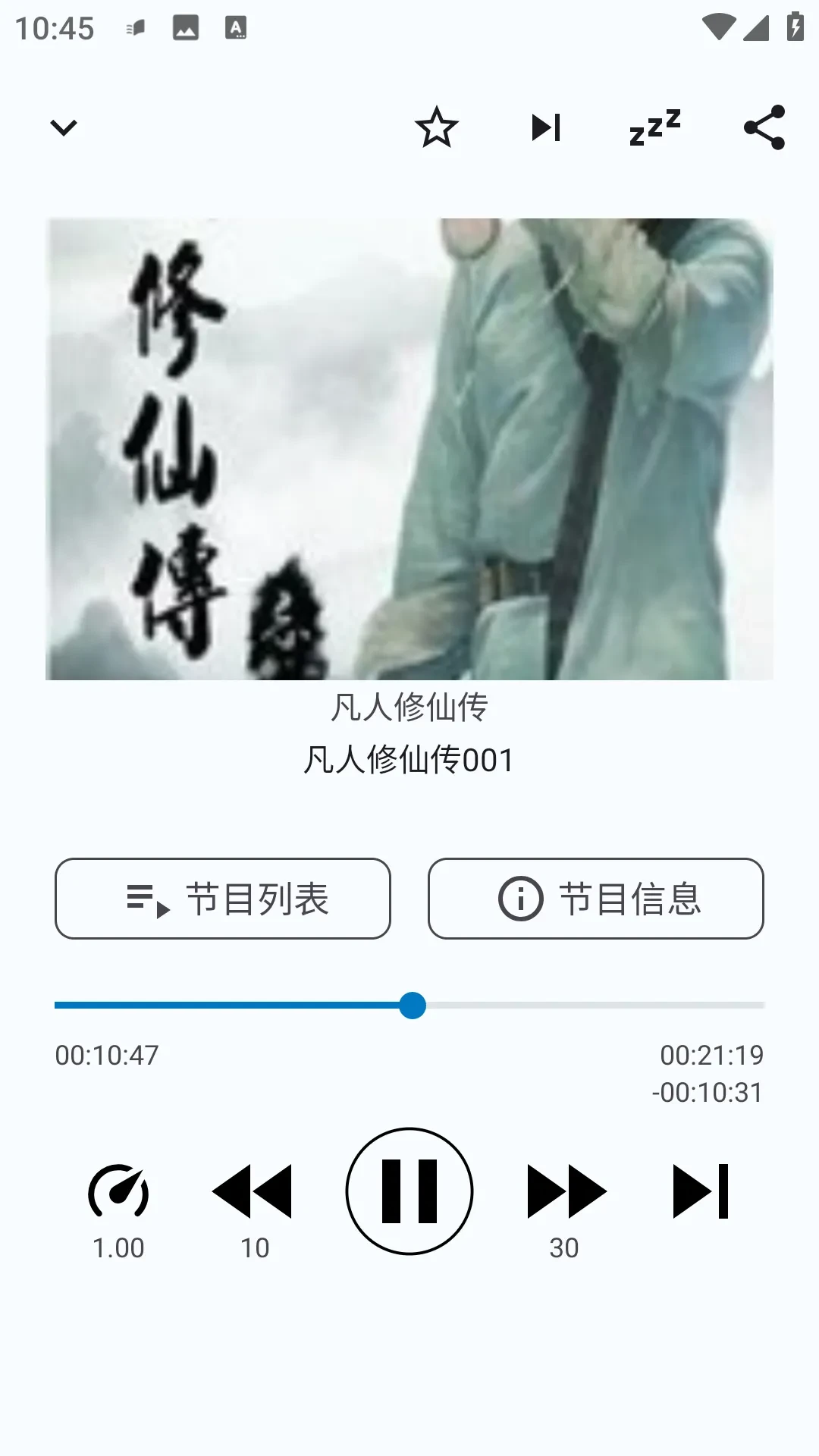Tap the audiobook cover artwork
The width and height of the screenshot is (819, 1456).
point(409,449)
